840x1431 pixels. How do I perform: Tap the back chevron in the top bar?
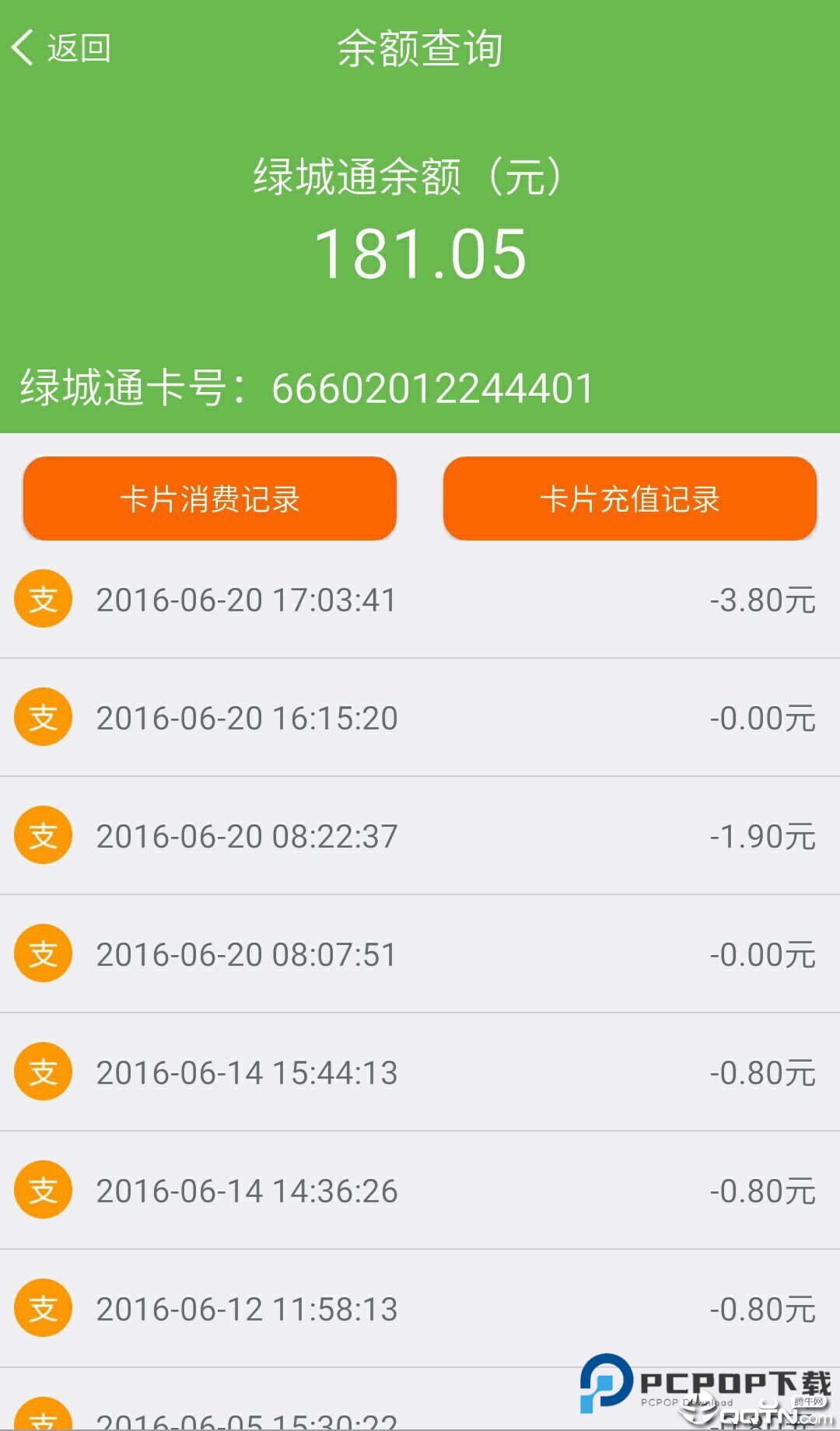pyautogui.click(x=23, y=47)
